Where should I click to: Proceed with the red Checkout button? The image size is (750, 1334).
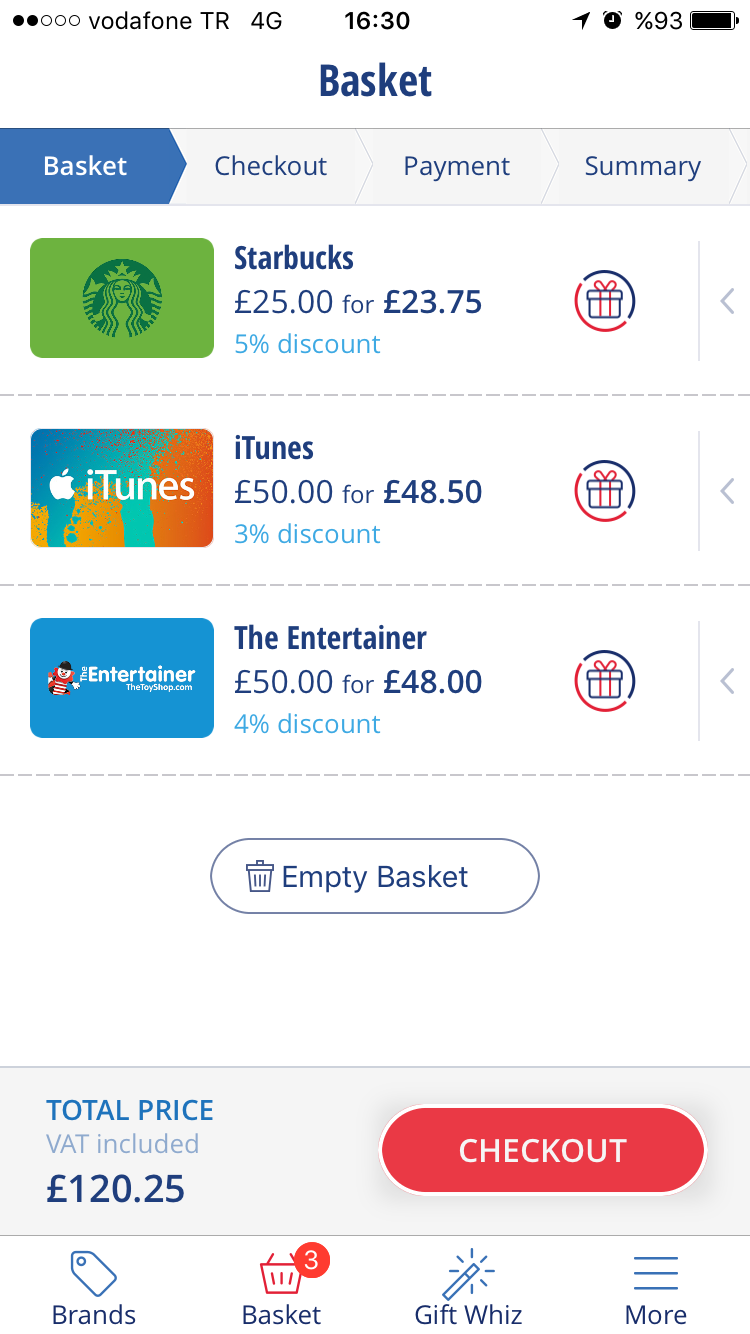pos(543,1150)
